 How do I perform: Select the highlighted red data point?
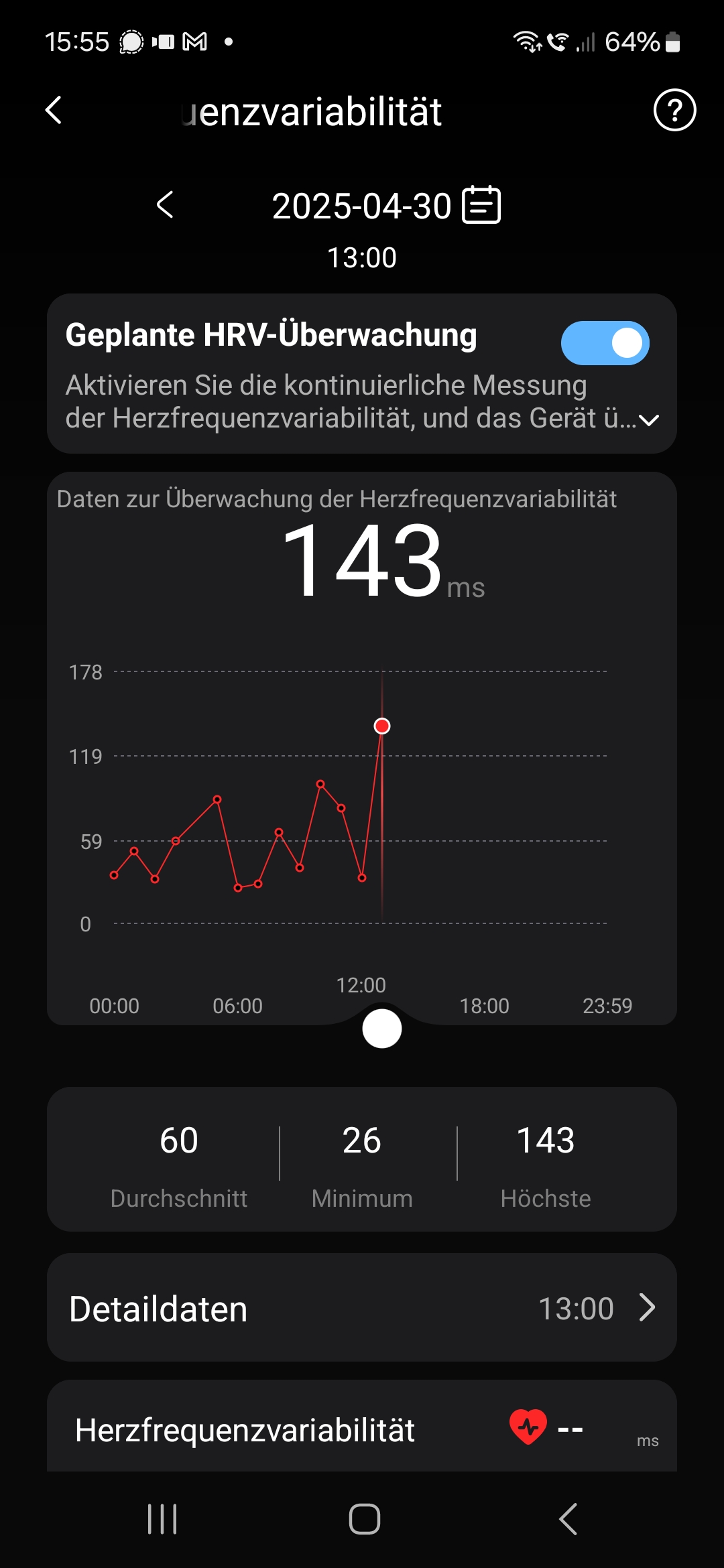coord(382,726)
